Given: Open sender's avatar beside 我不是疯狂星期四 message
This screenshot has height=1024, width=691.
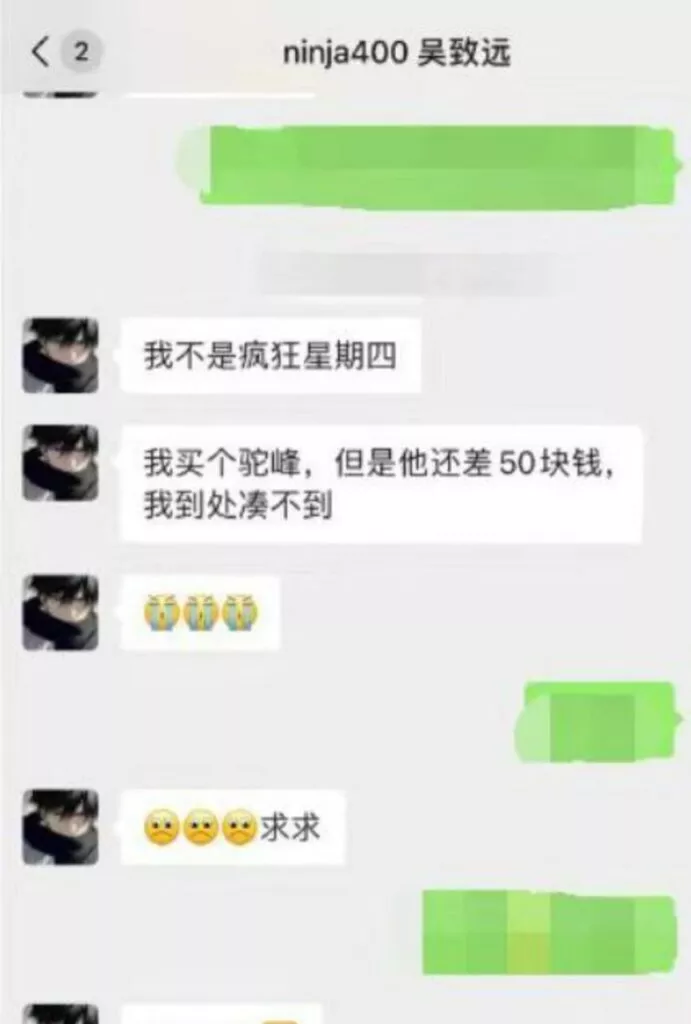Looking at the screenshot, I should 61,356.
